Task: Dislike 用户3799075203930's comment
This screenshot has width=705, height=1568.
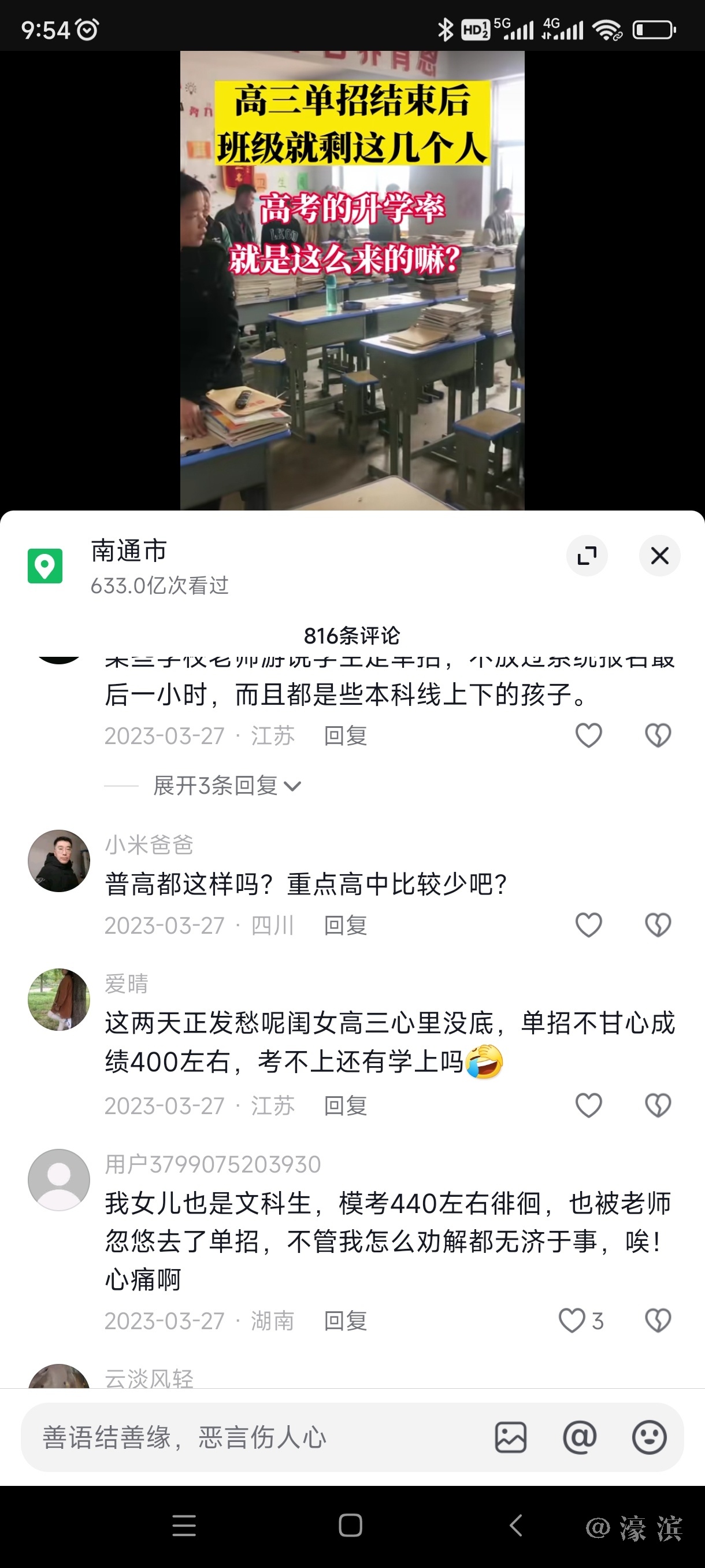Action: pyautogui.click(x=658, y=1321)
